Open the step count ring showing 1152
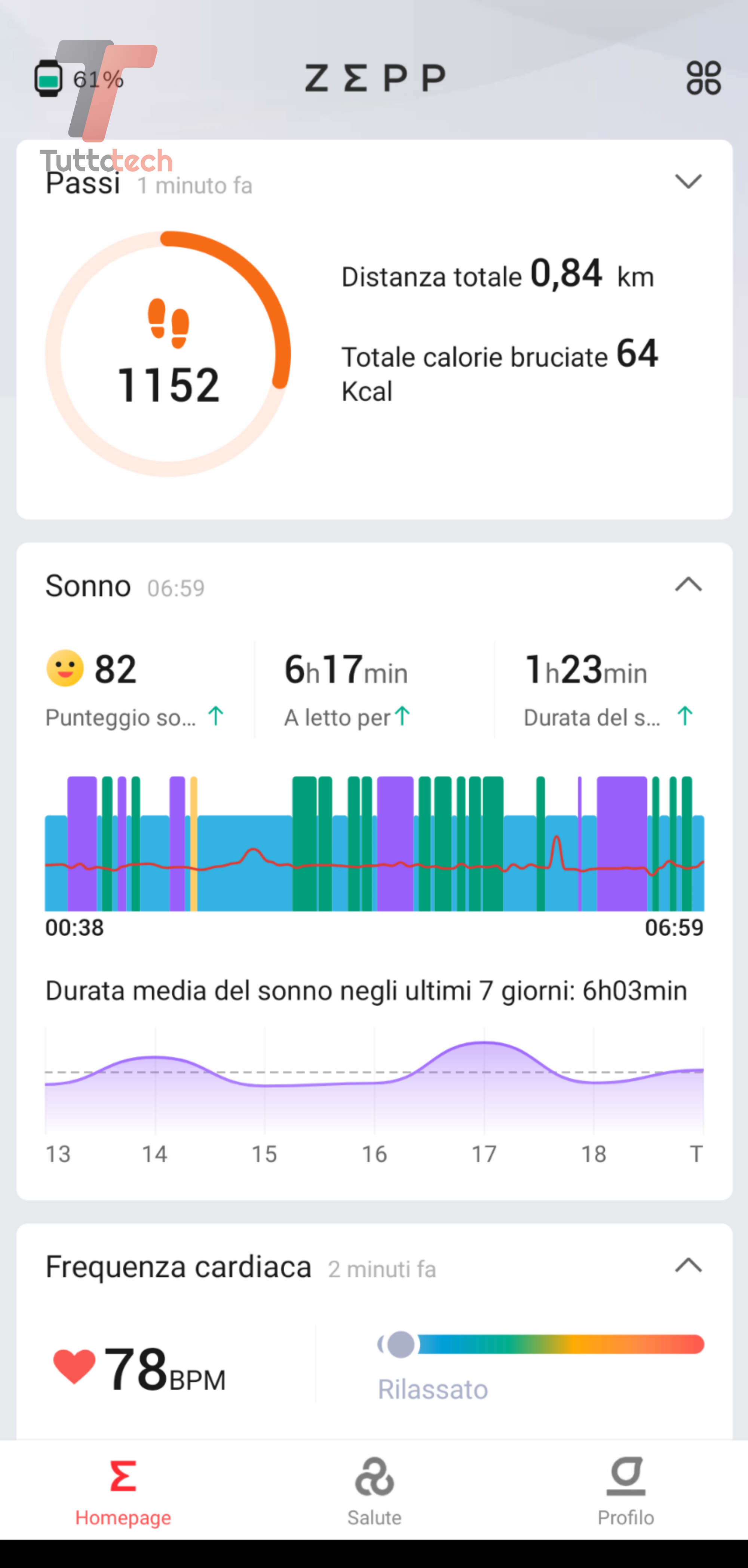Image resolution: width=748 pixels, height=1568 pixels. point(168,353)
